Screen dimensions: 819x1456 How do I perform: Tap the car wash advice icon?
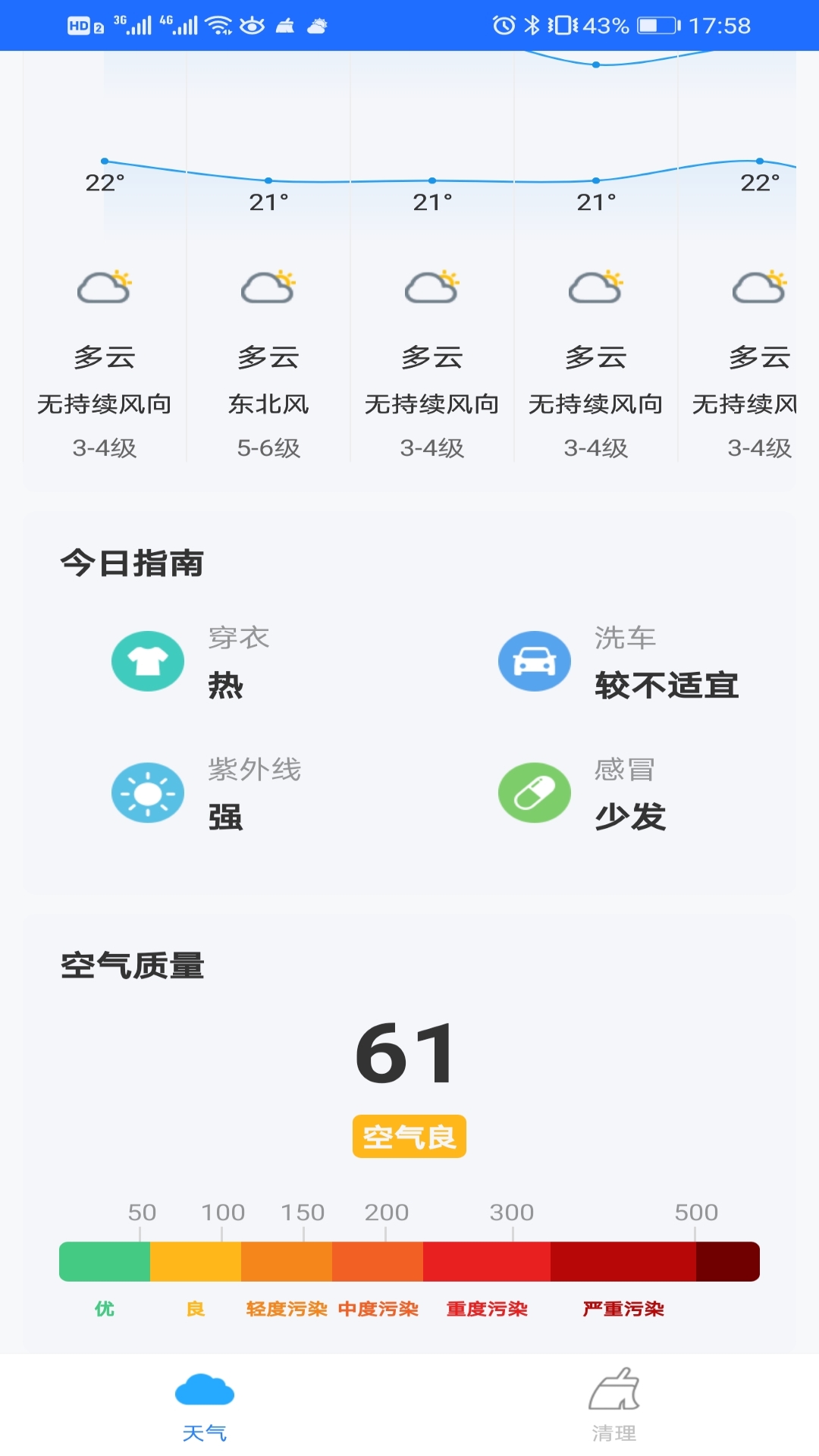(535, 661)
